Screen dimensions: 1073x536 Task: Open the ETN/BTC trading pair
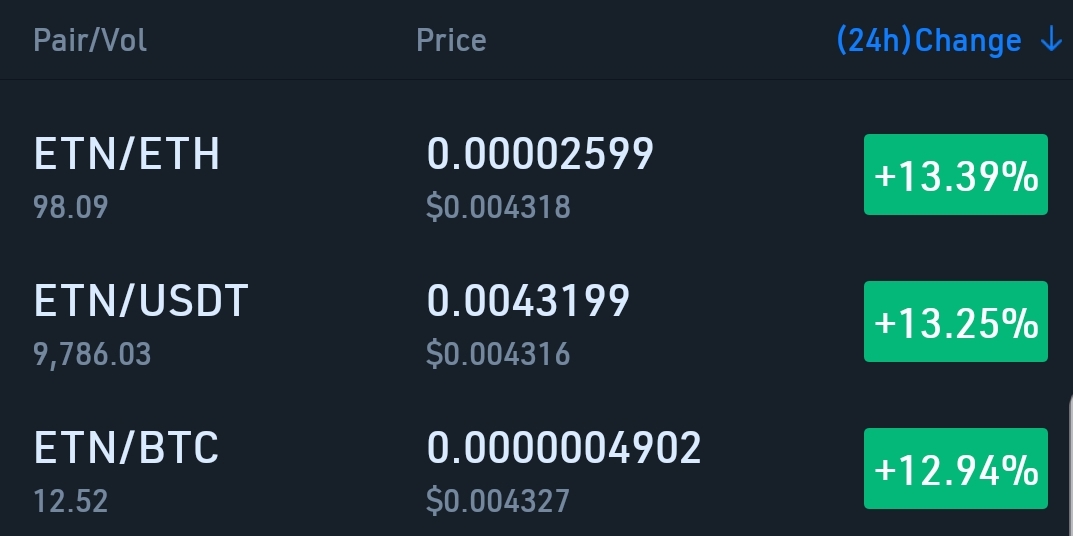[x=126, y=449]
